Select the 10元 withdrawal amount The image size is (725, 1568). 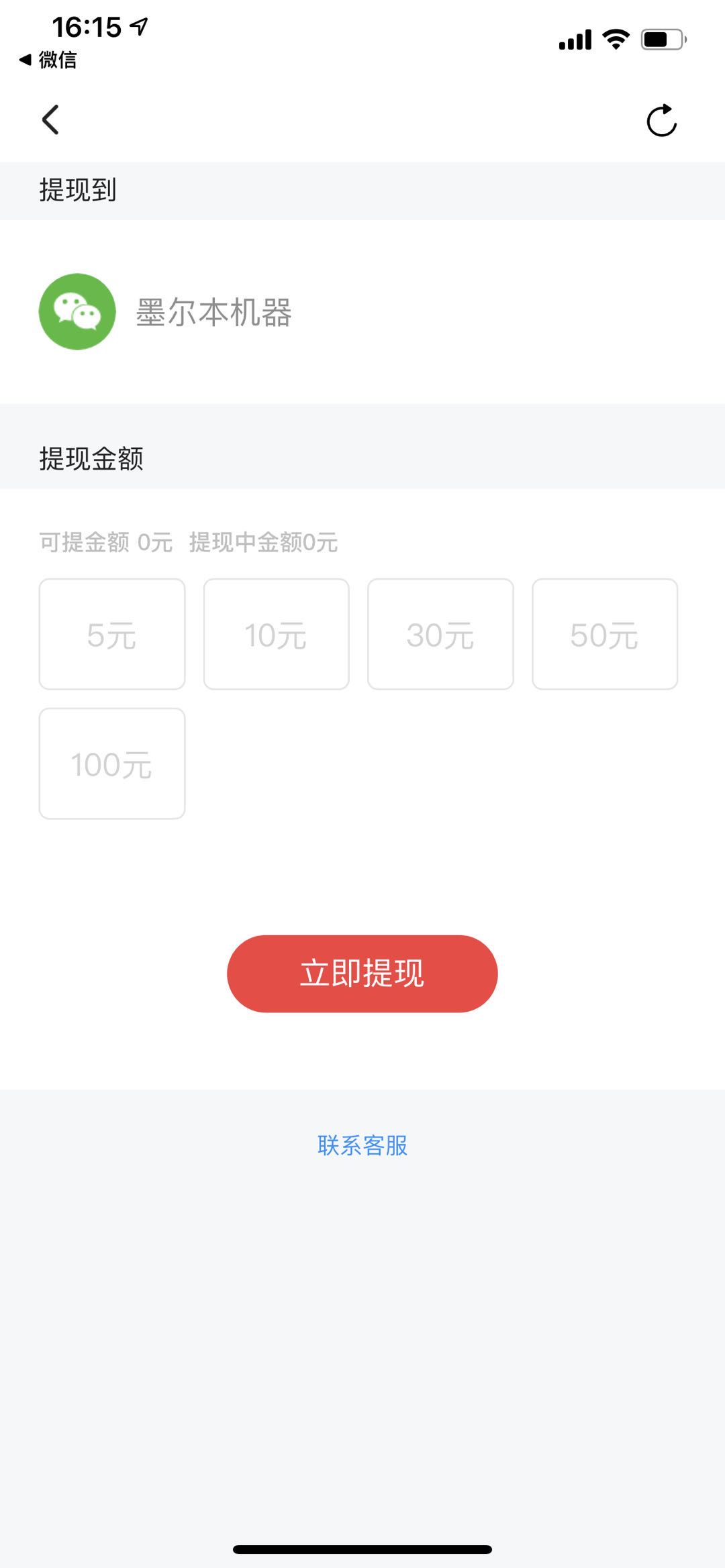(x=277, y=633)
